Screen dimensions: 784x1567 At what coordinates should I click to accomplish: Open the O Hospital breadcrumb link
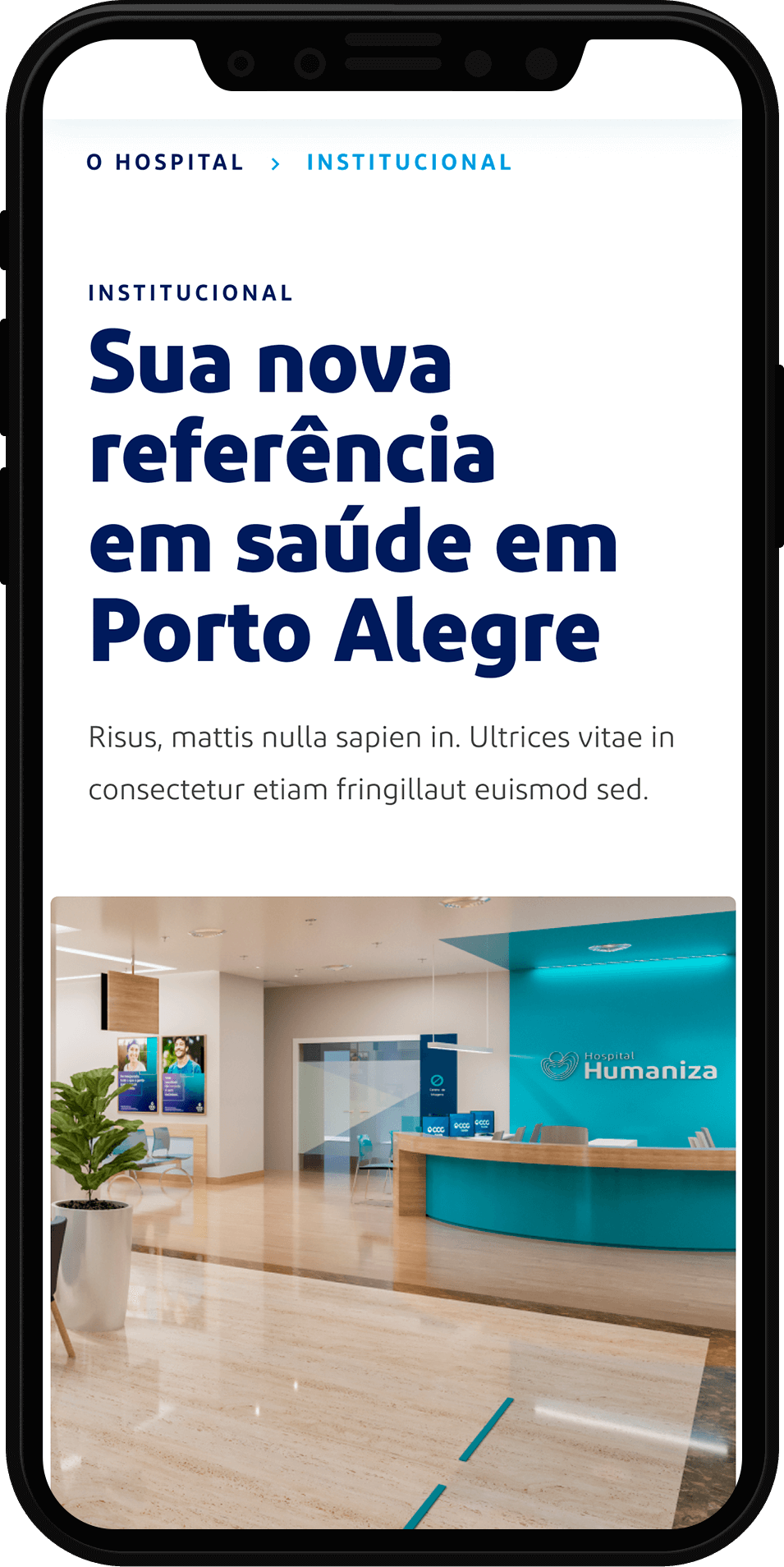coord(165,163)
